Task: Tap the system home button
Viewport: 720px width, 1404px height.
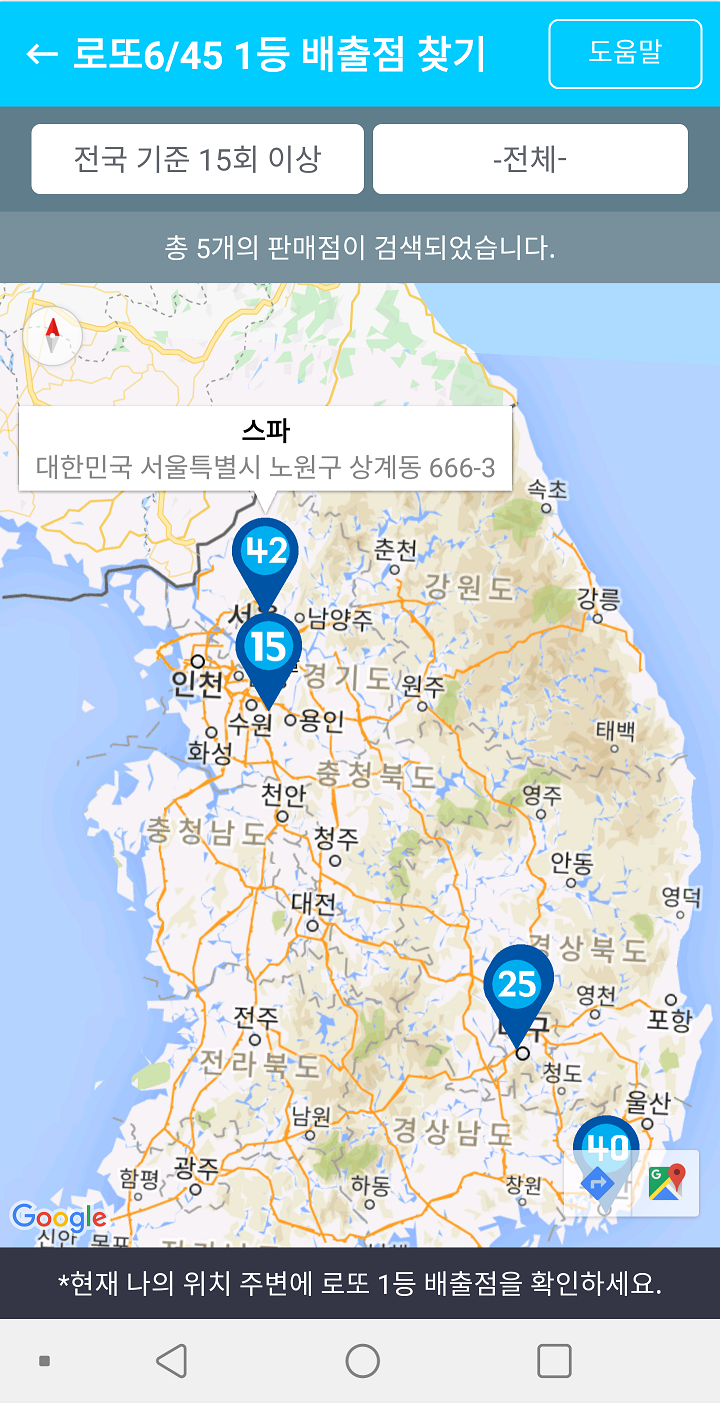Action: click(362, 1361)
